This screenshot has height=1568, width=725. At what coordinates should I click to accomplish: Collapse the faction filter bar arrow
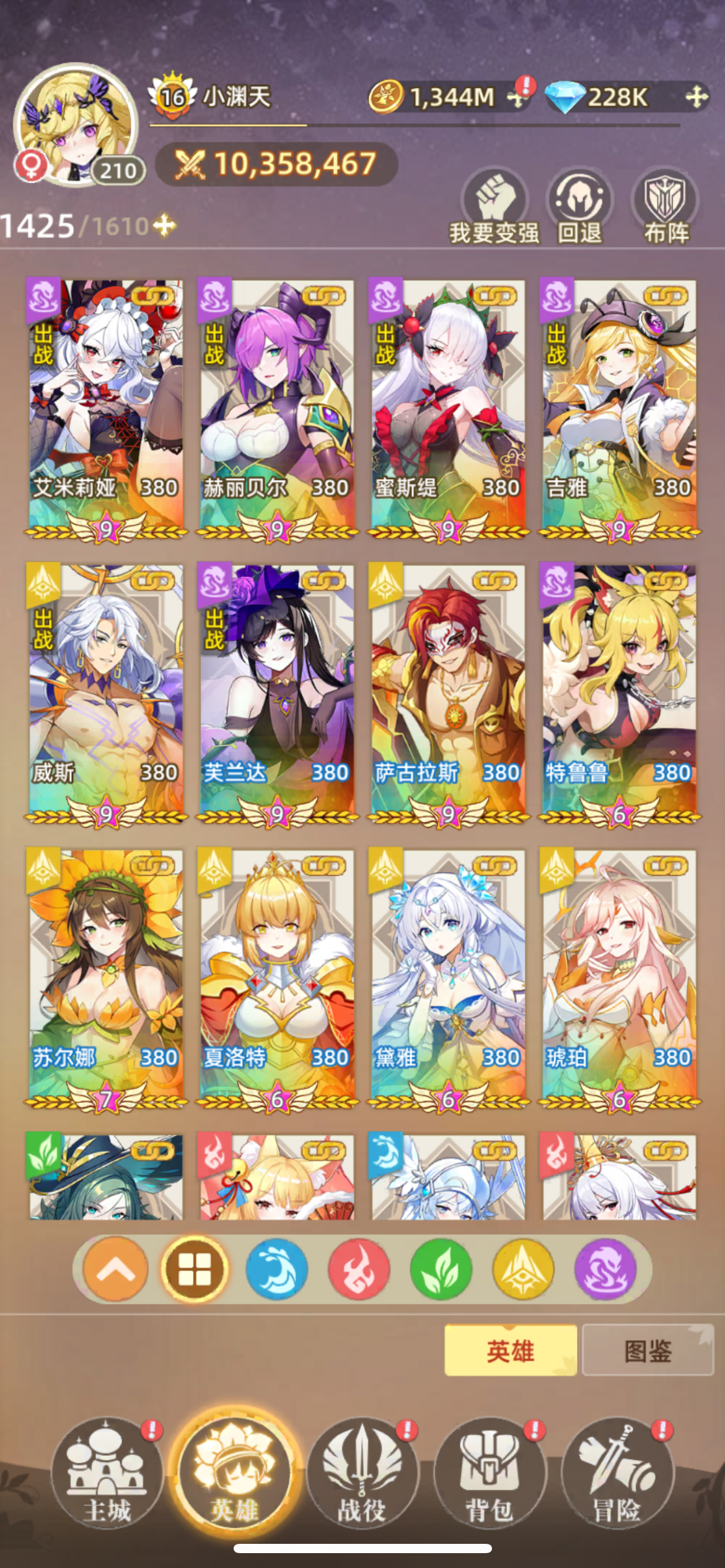pos(115,1270)
